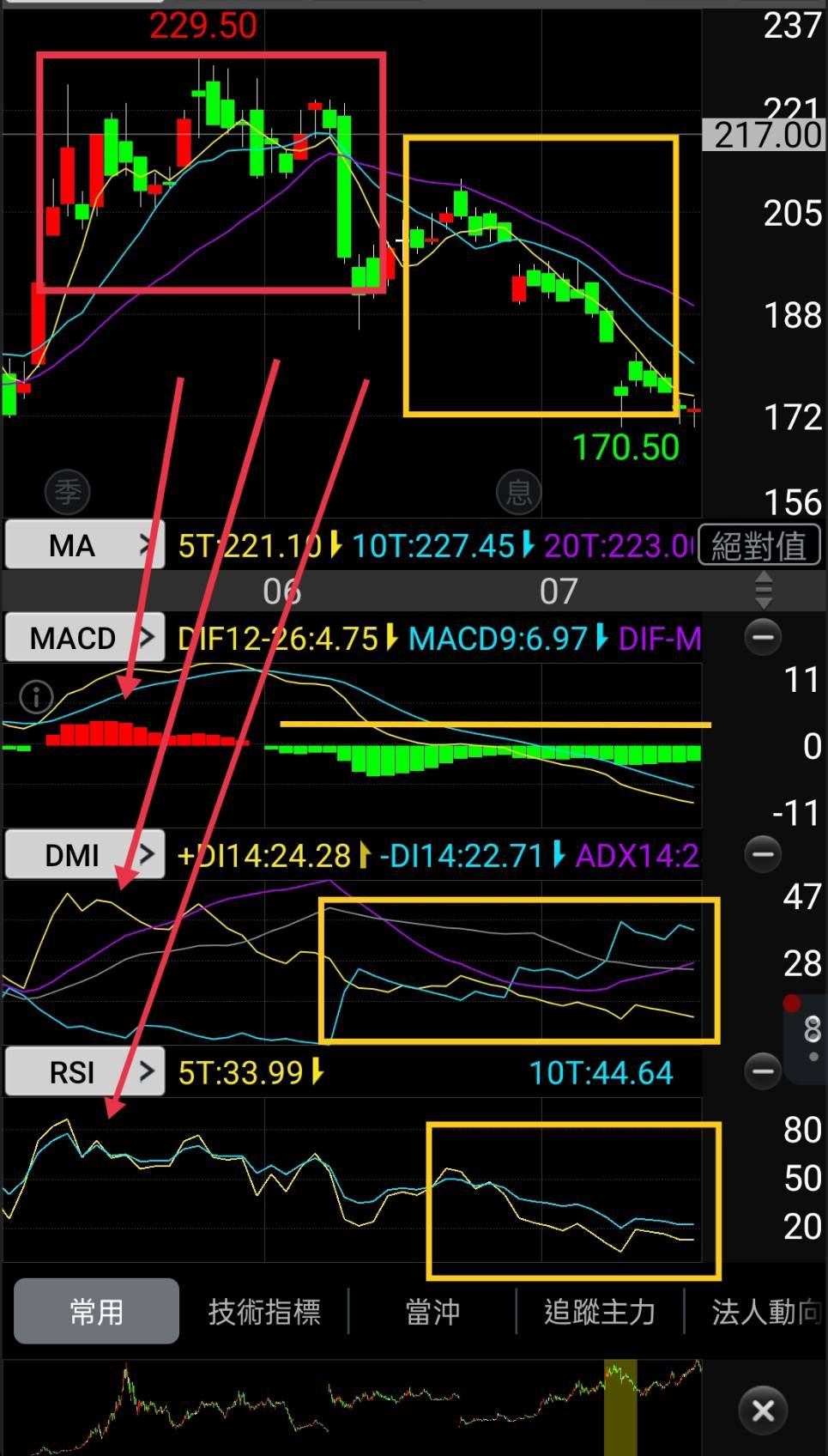The width and height of the screenshot is (828, 1456).
Task: Tap the panel resize handle beside date axis
Action: coord(763,591)
